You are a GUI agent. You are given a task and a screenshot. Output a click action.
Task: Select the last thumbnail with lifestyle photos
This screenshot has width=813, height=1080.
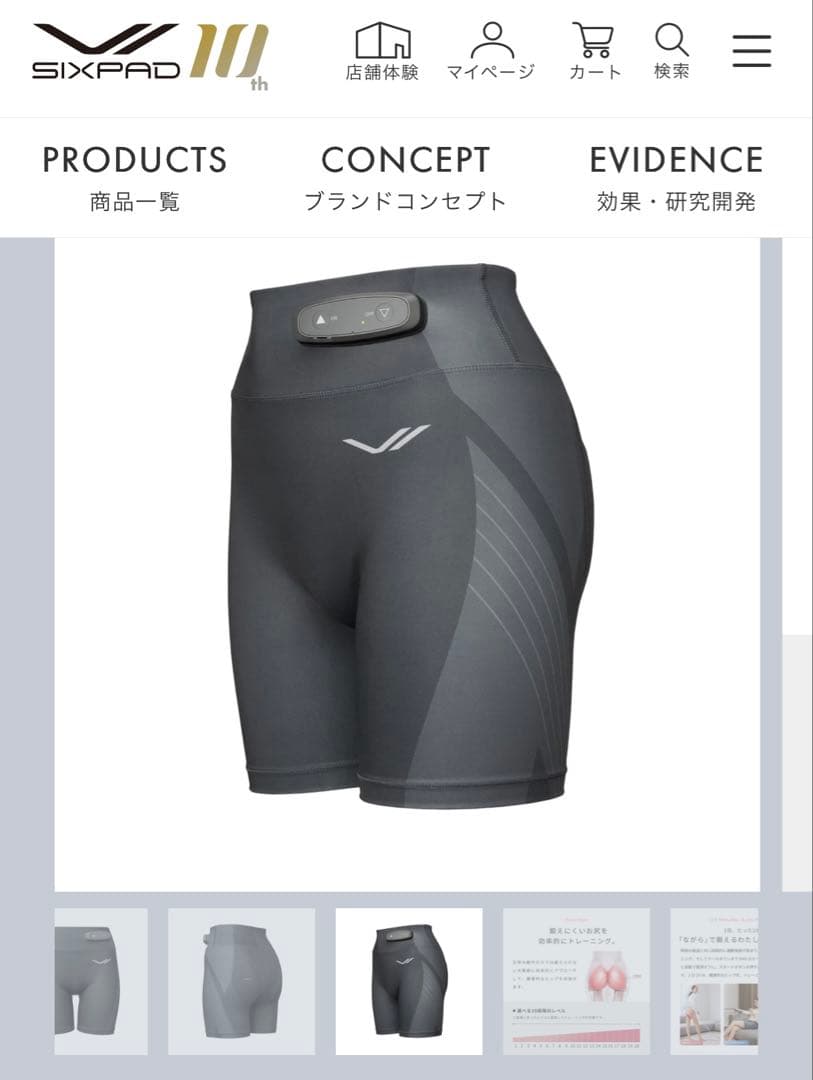point(714,980)
